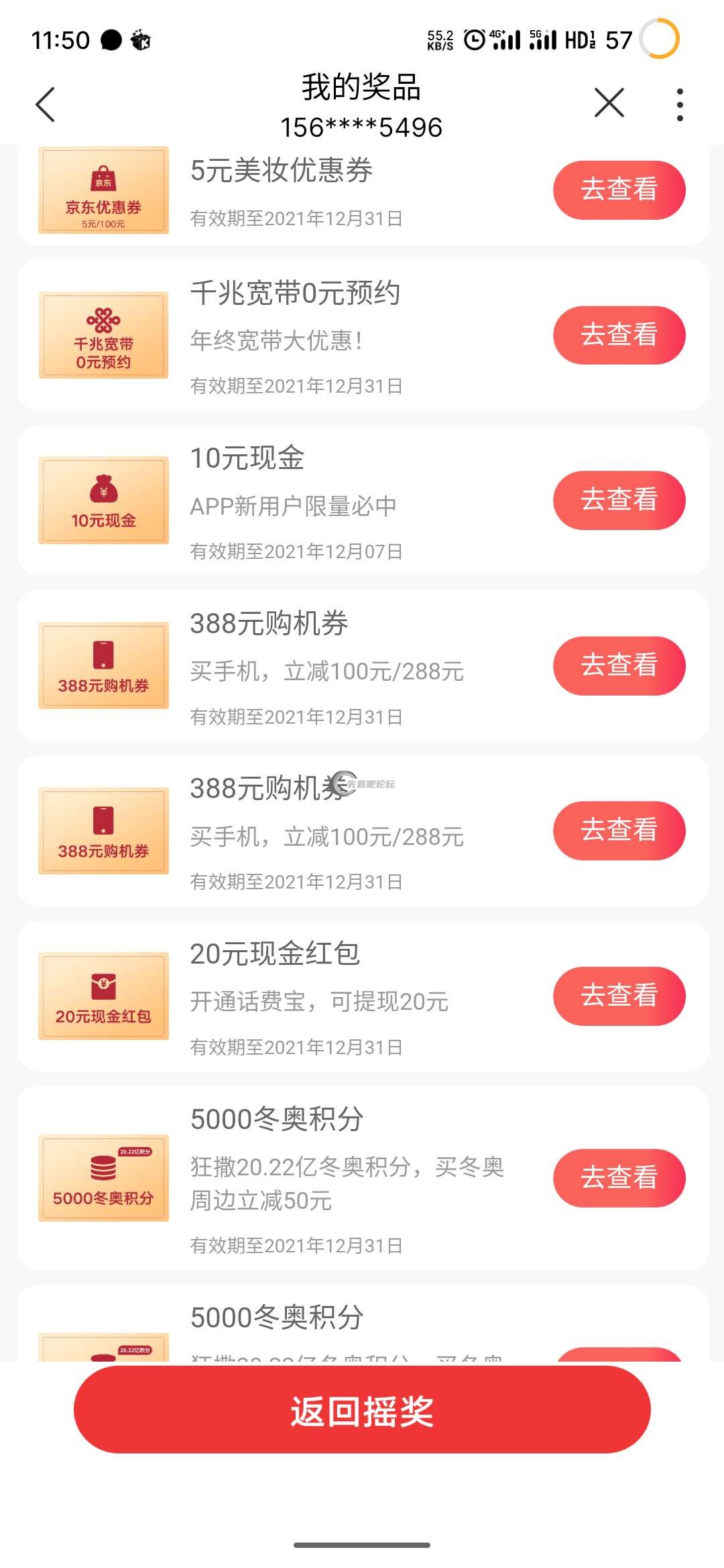Tap 去查看 for 5元美妆优惠券
This screenshot has height=1568, width=724.
click(619, 190)
